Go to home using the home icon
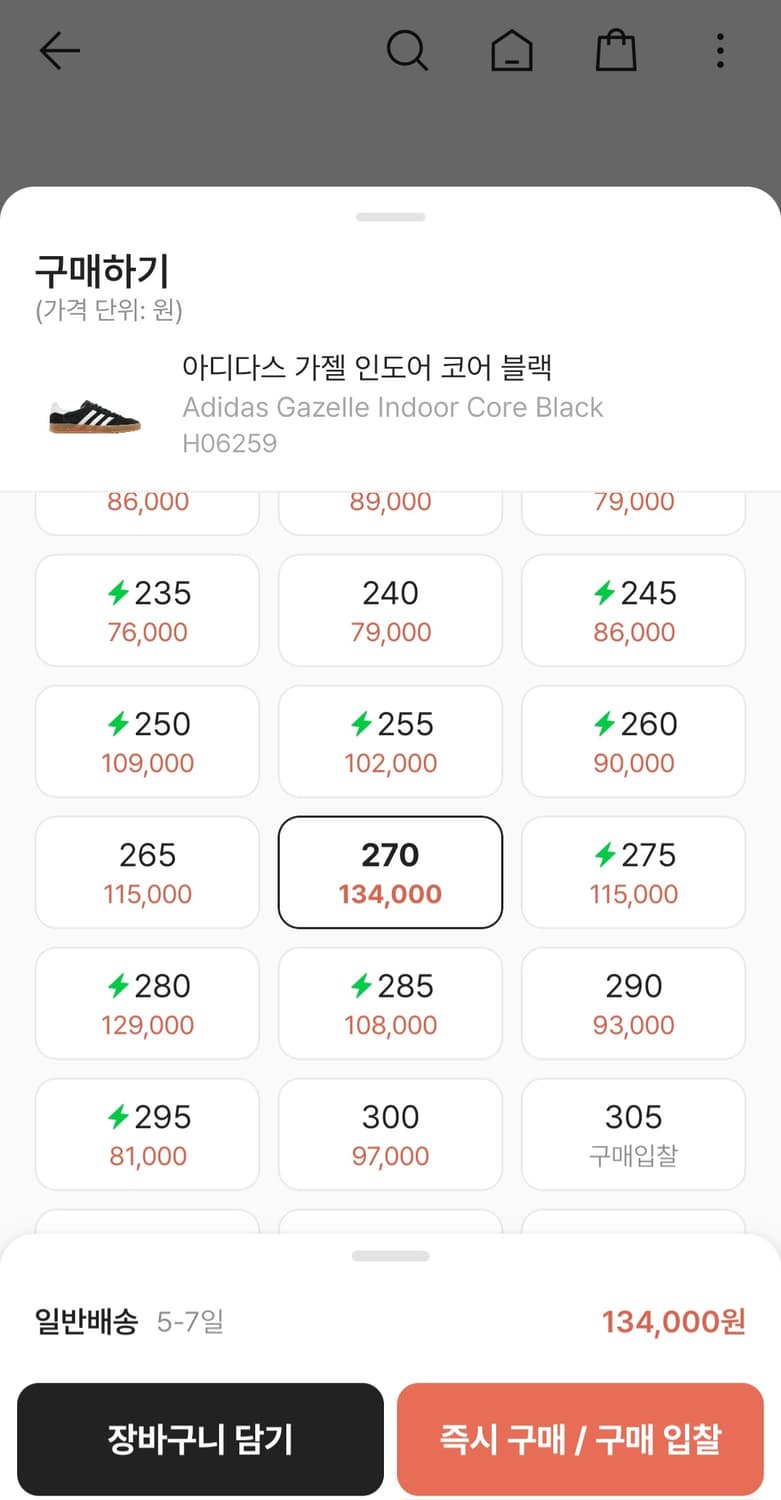Screen dimensions: 781x1500 [x=512, y=50]
